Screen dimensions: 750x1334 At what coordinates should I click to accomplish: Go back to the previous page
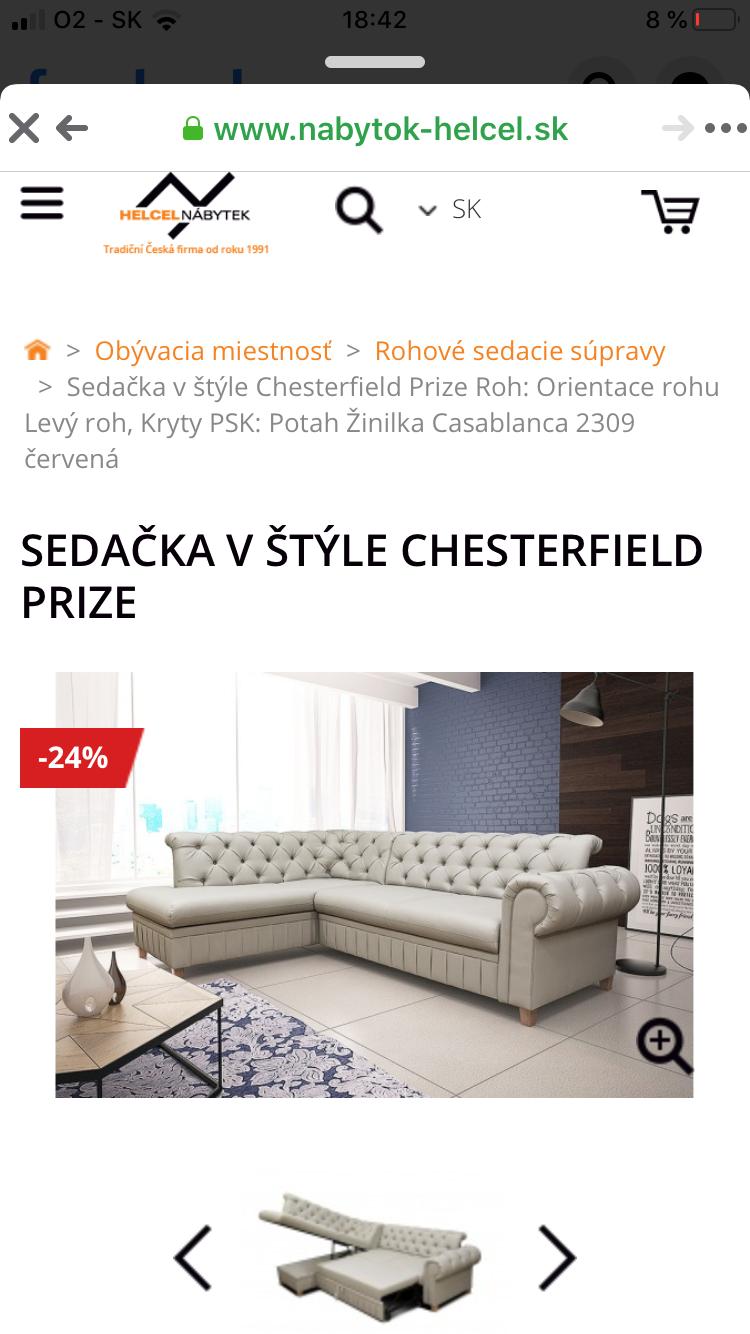pyautogui.click(x=73, y=128)
